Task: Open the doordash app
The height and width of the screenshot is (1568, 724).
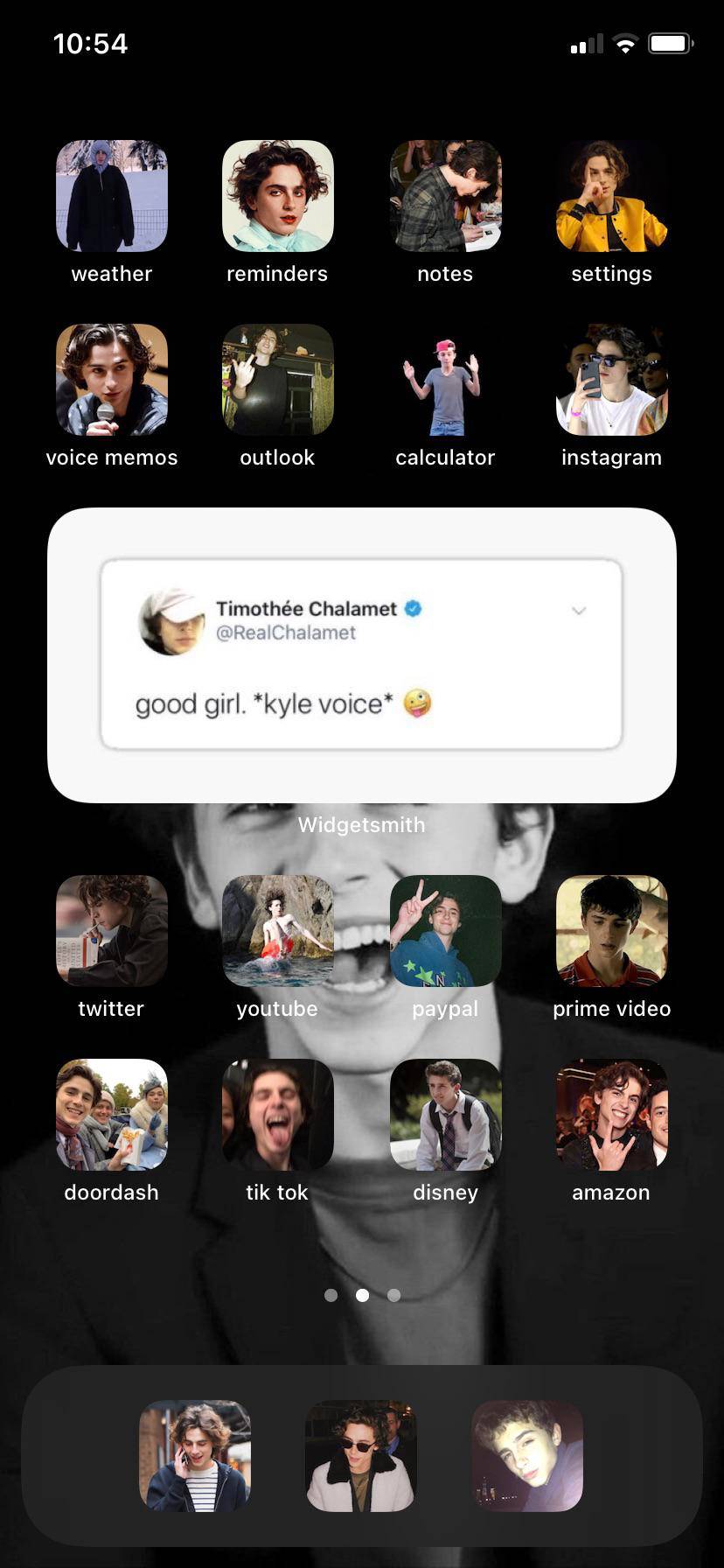Action: coord(112,1116)
